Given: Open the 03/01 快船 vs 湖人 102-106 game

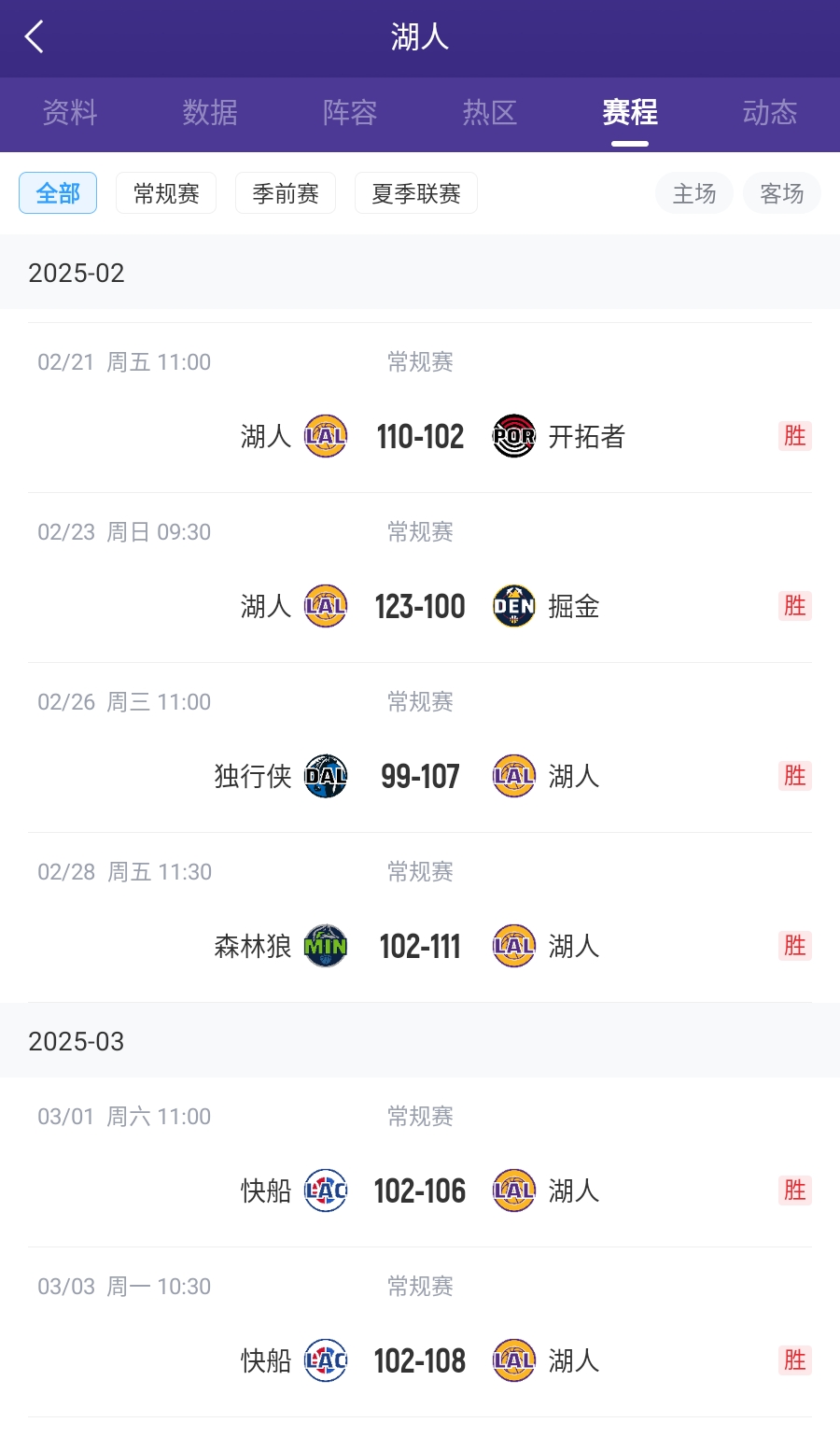Looking at the screenshot, I should pyautogui.click(x=420, y=1190).
